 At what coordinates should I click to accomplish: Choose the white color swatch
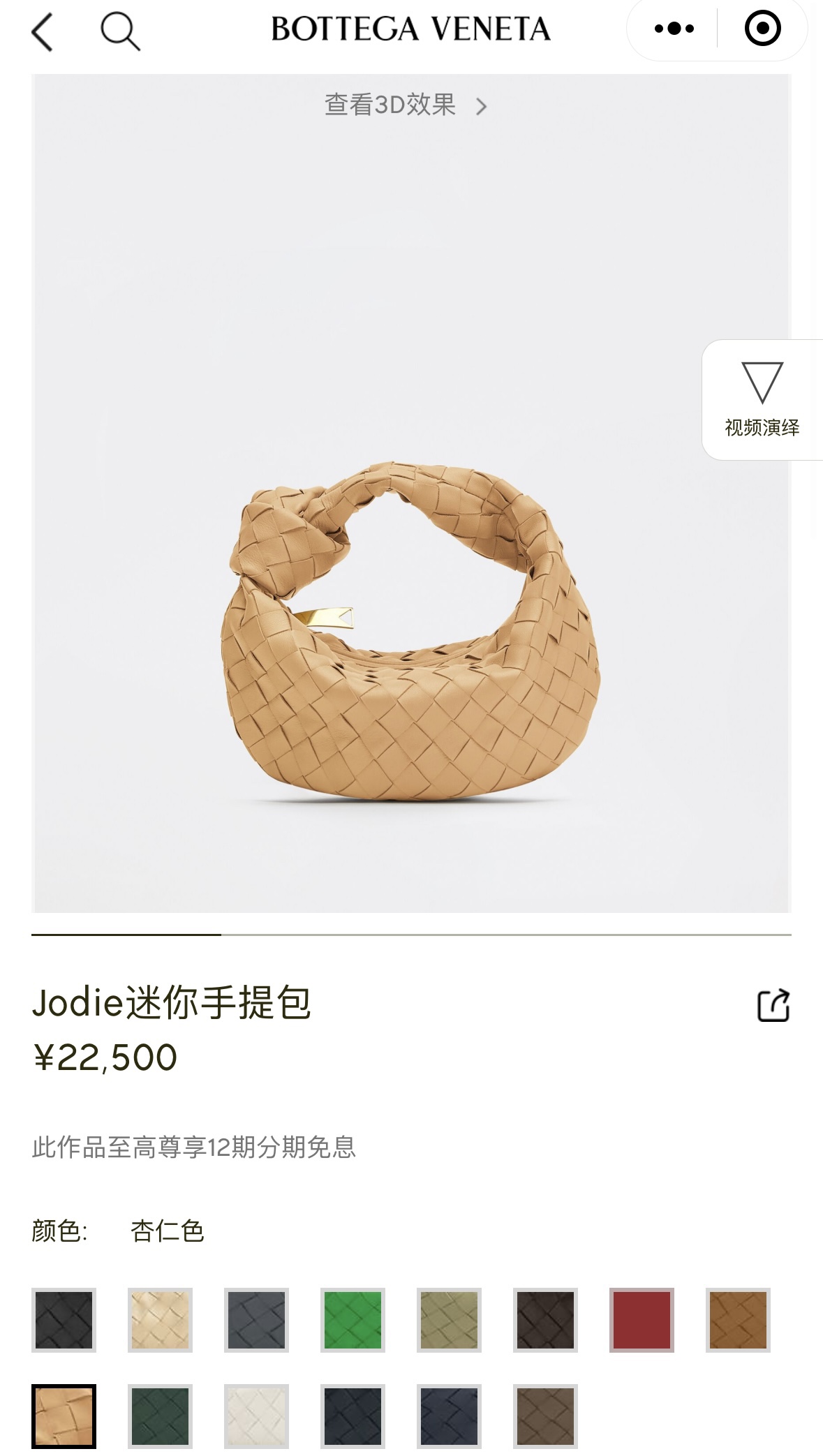pos(256,1416)
